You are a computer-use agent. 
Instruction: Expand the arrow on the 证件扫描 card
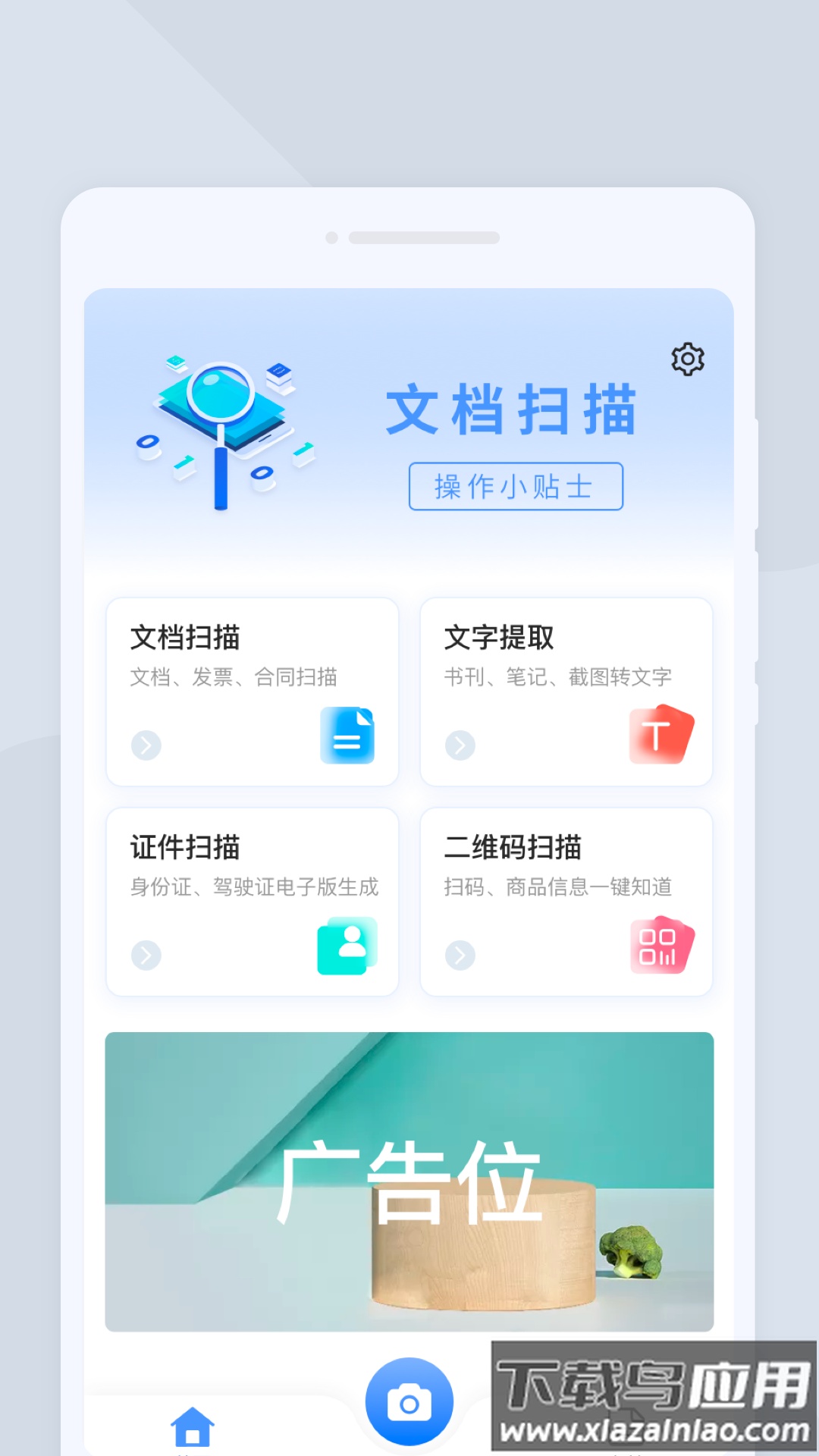click(145, 955)
